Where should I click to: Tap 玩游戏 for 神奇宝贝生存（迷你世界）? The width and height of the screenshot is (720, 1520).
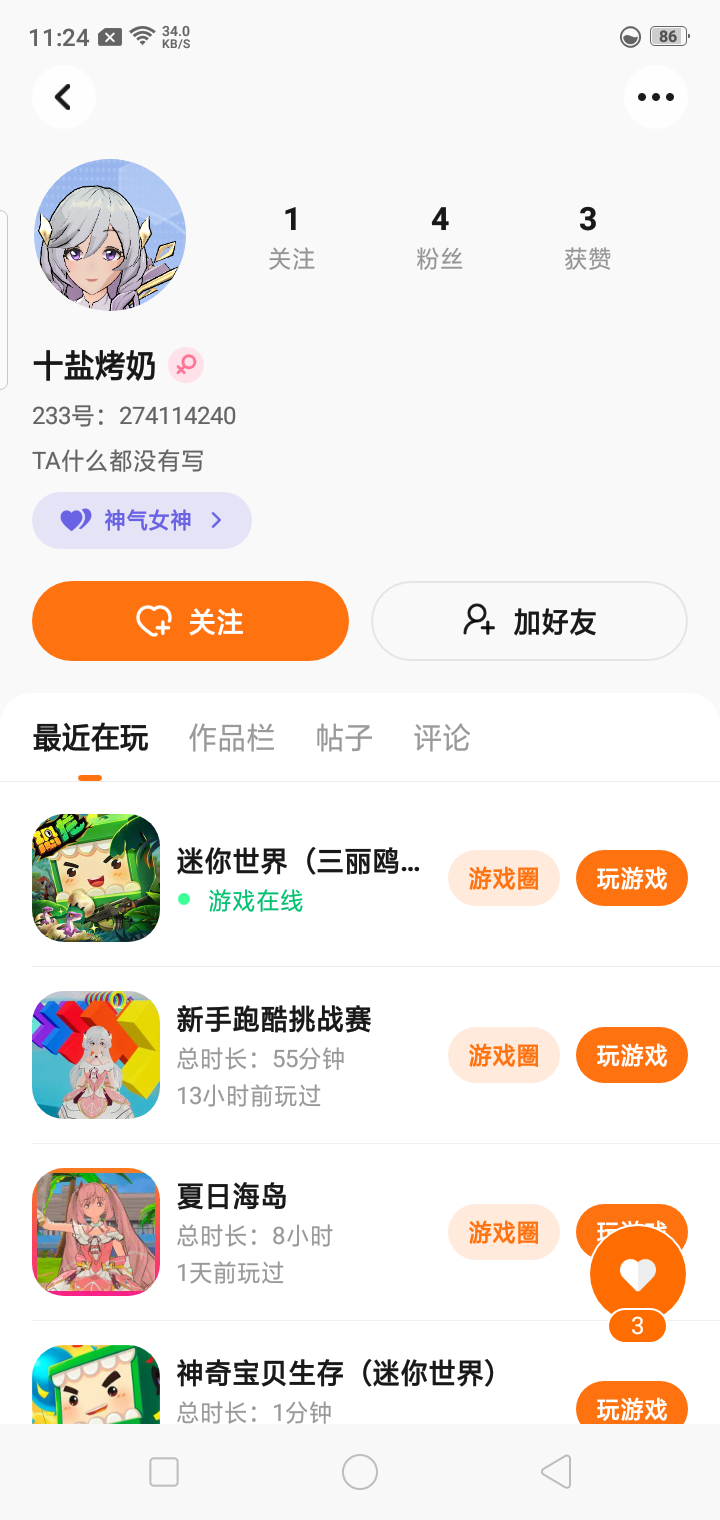pos(631,1405)
